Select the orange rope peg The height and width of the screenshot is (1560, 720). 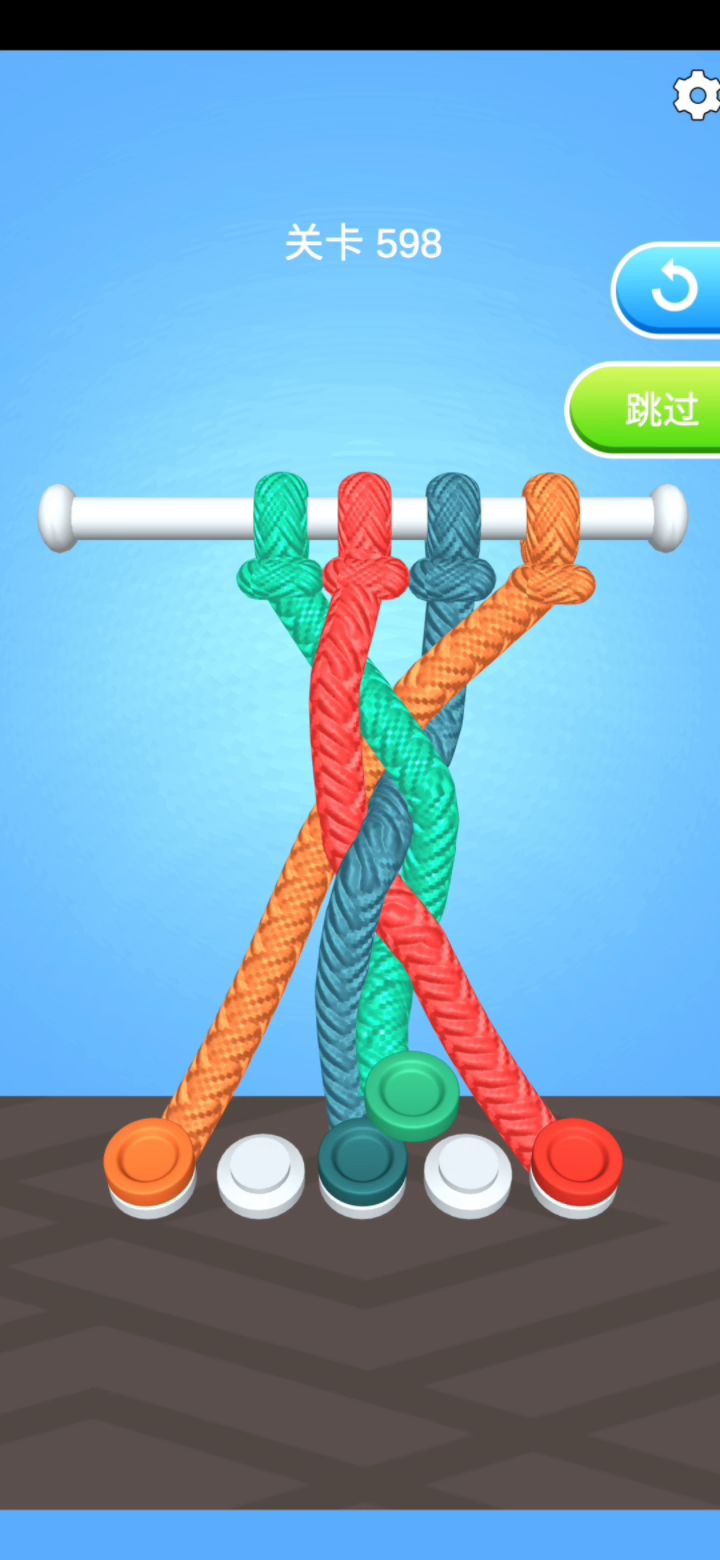point(149,1165)
